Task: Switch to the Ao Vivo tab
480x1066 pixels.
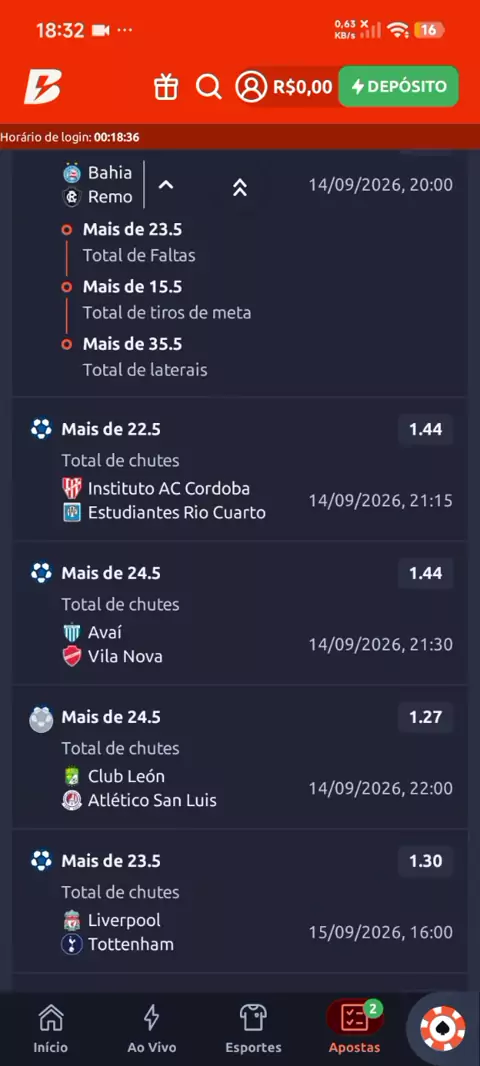Action: coord(151,1029)
